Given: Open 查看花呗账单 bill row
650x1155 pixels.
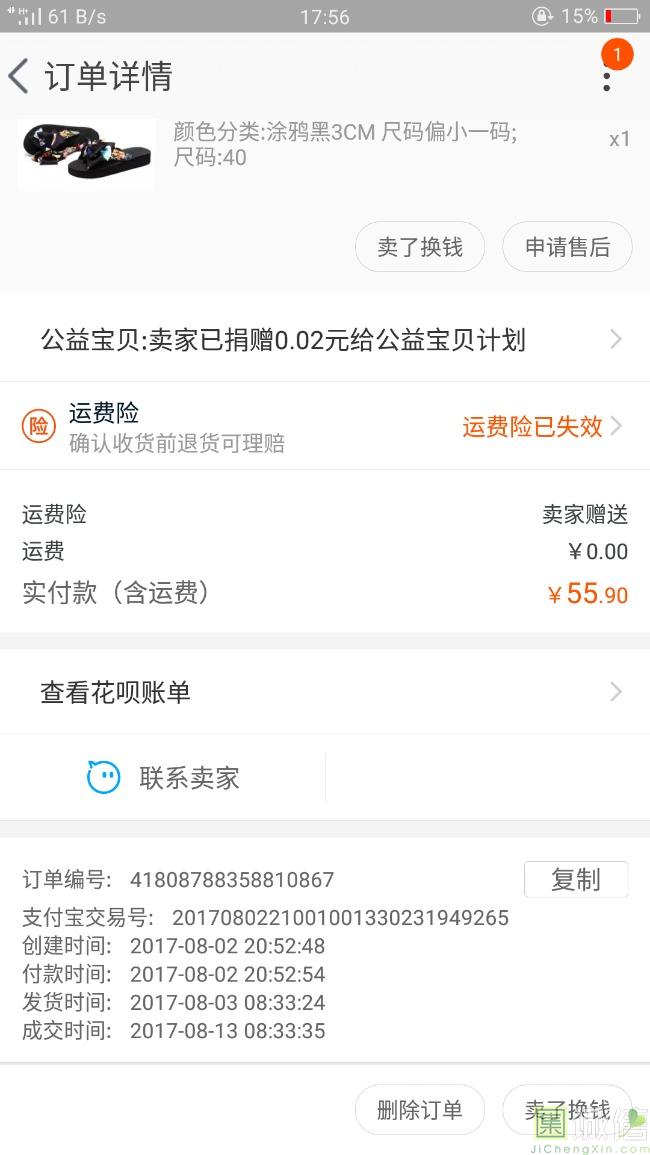Looking at the screenshot, I should (x=325, y=692).
